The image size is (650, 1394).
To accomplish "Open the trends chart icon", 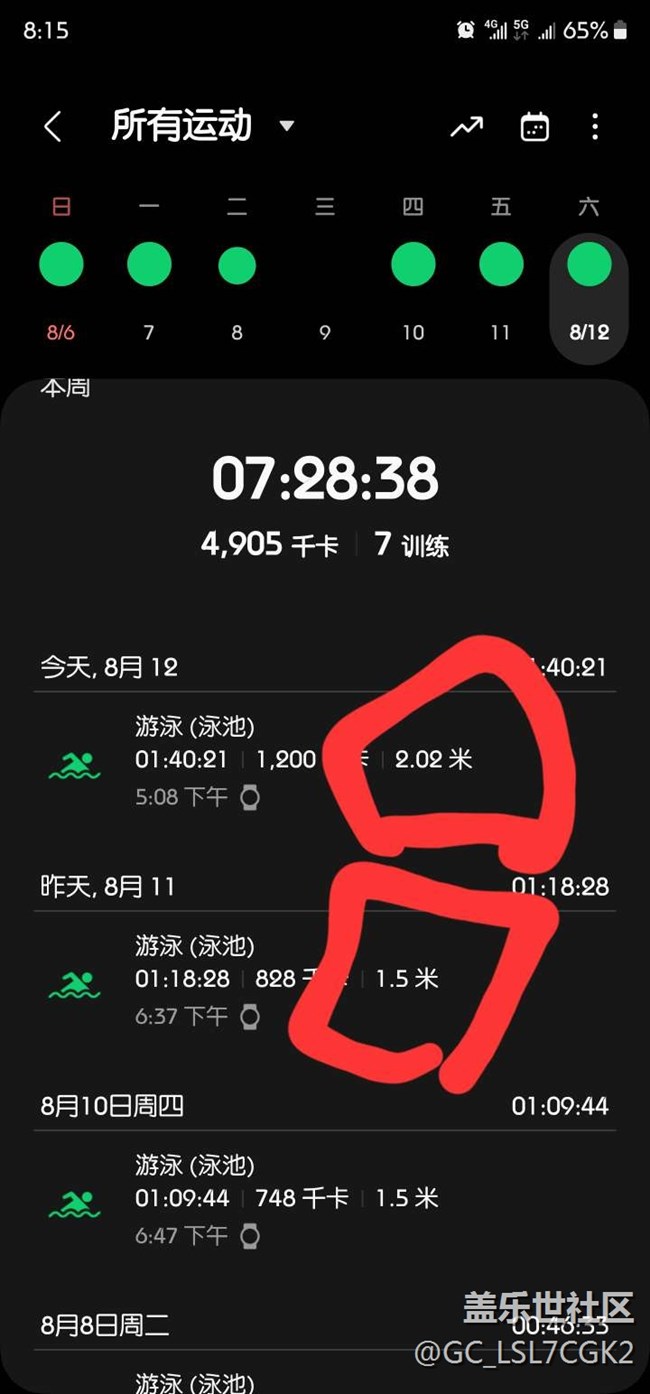I will coord(466,127).
